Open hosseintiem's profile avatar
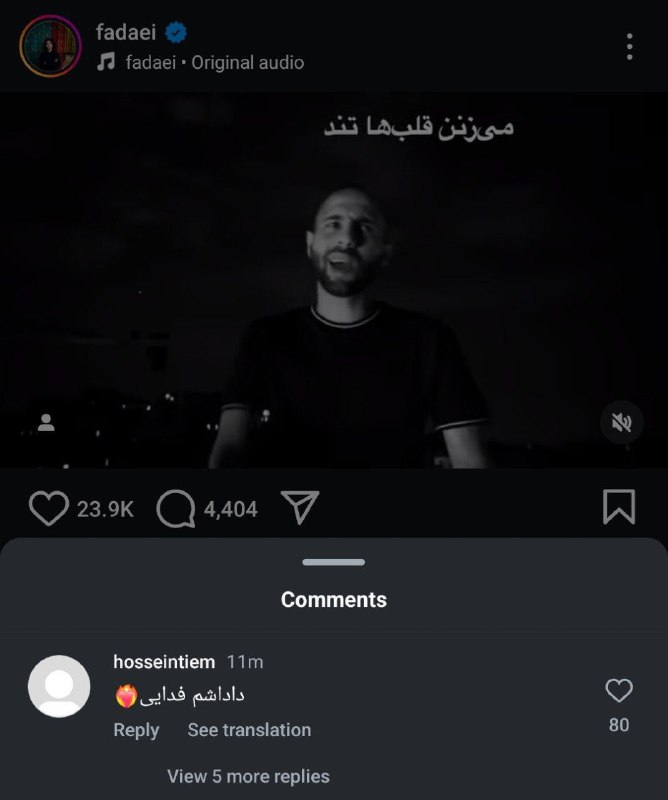The height and width of the screenshot is (800, 668). [60, 686]
